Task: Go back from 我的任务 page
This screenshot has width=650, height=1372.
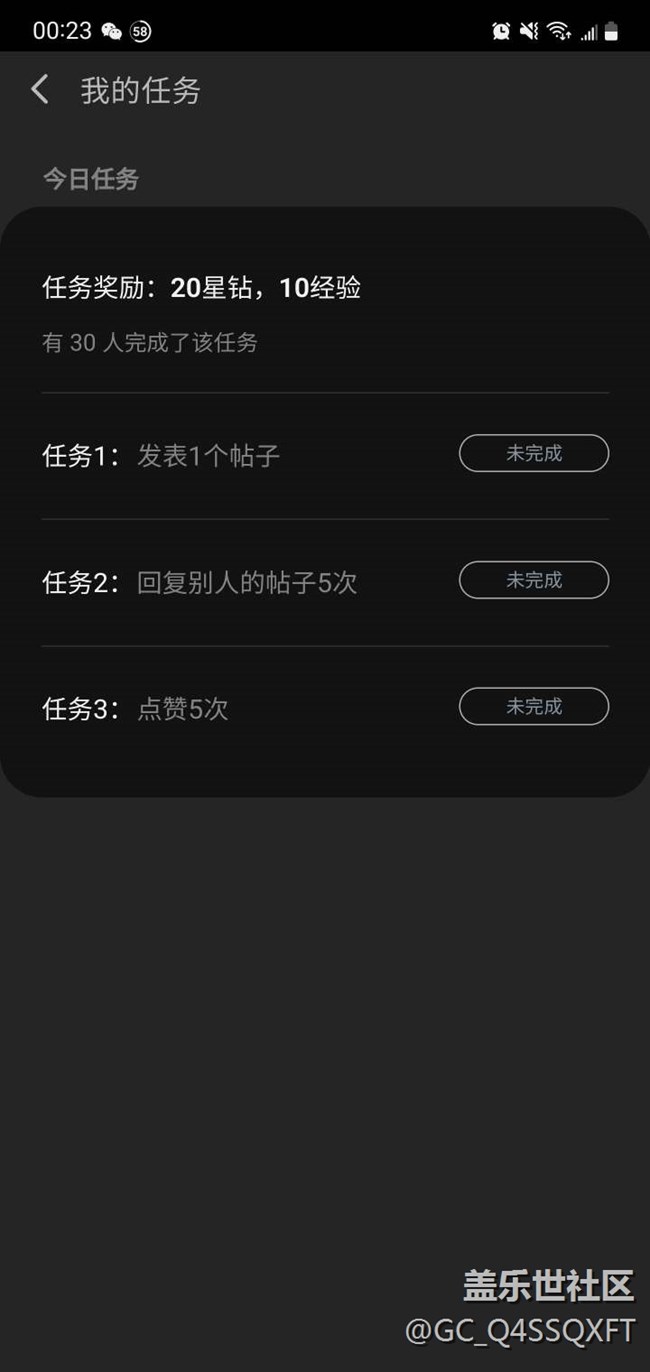Action: click(40, 90)
